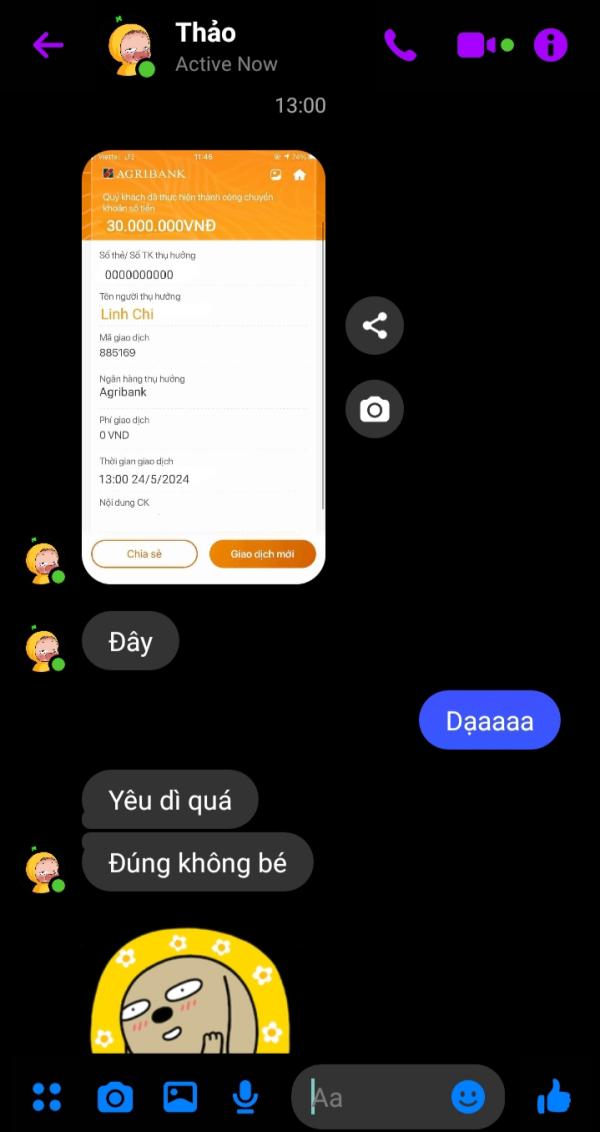Screen dimensions: 600x1132
Task: Tap the camera icon beside the image
Action: point(375,409)
